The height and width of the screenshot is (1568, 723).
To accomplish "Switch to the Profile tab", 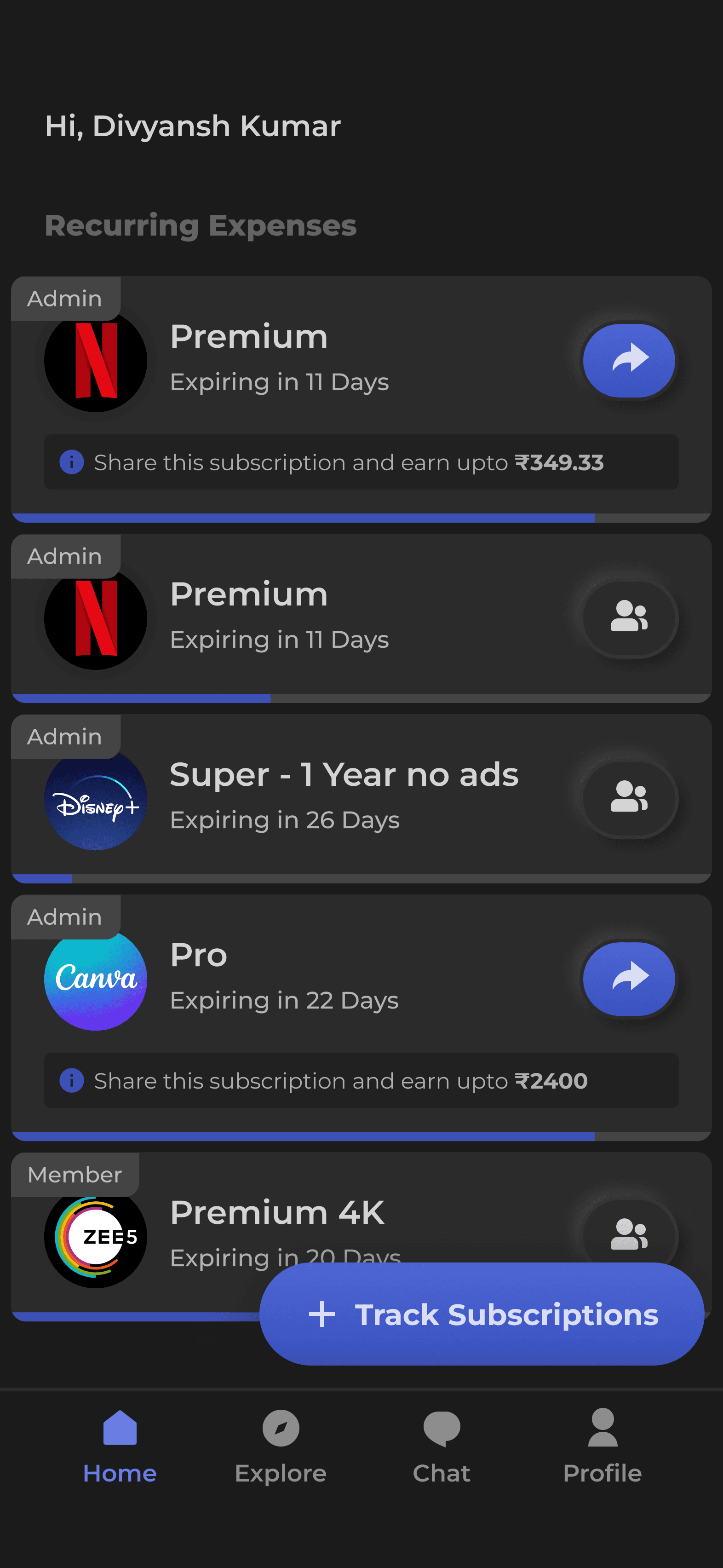I will click(602, 1447).
